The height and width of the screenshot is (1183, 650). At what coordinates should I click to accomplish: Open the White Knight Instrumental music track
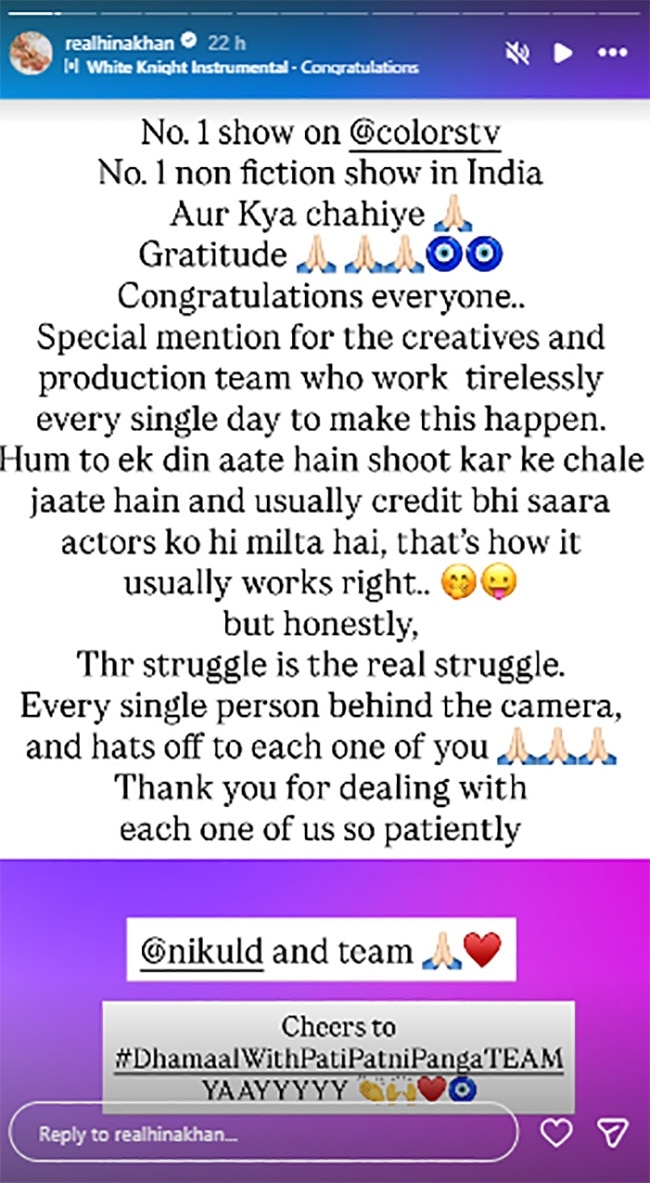250,68
